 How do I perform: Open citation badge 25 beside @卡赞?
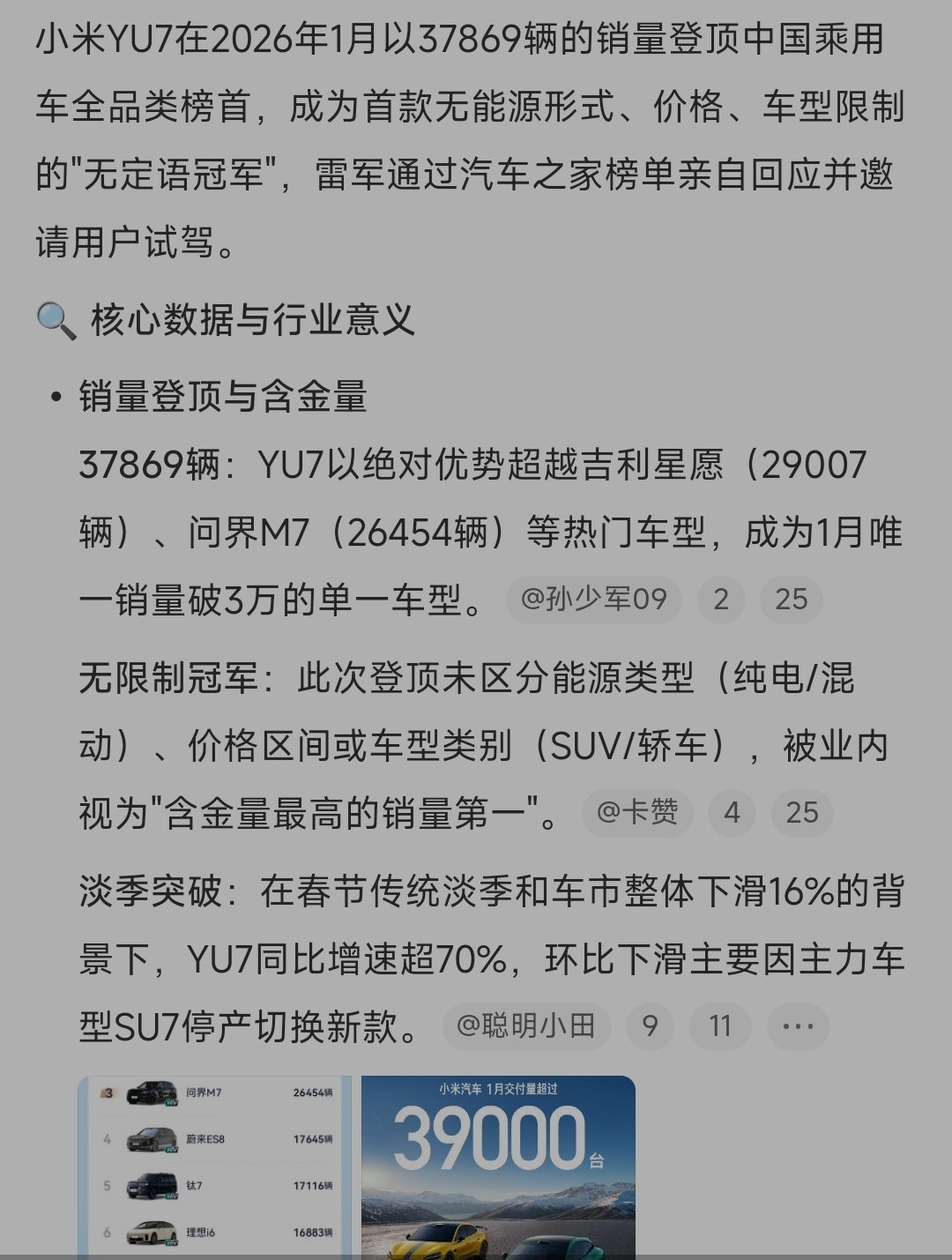(804, 813)
